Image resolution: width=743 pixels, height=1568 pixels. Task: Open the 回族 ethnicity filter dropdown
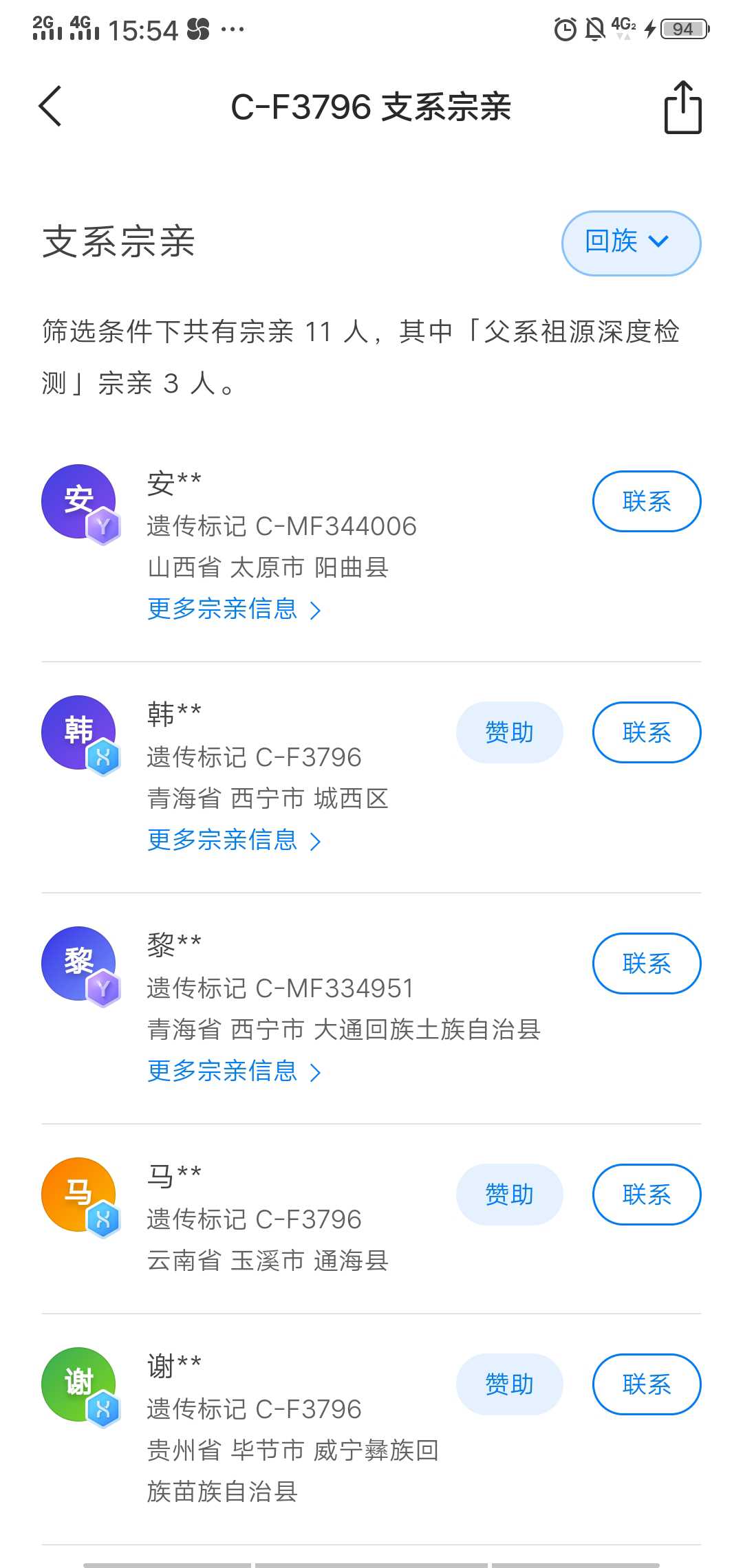[x=632, y=243]
